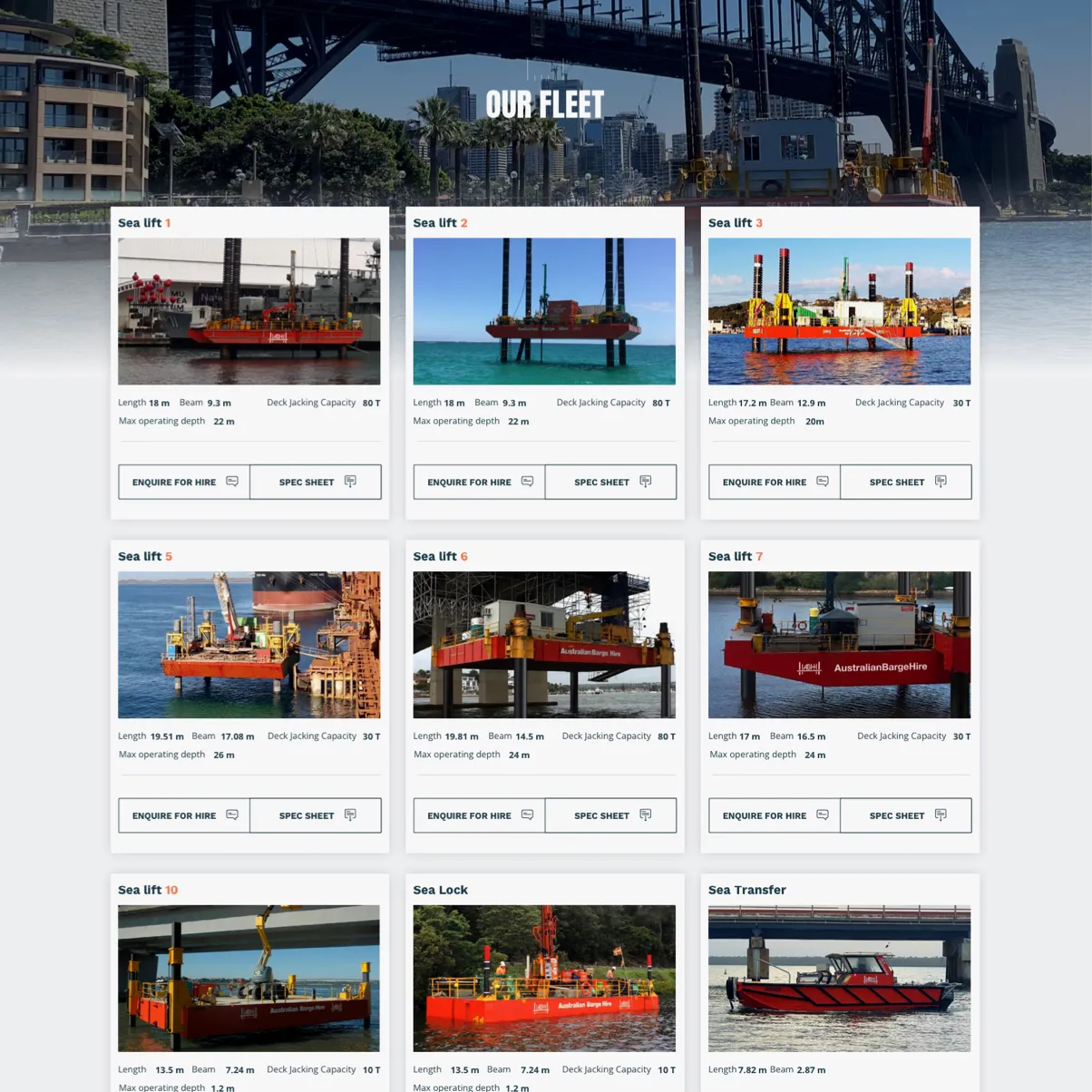1092x1092 pixels.
Task: Tap Enquire For Hire under Sea lift 7
Action: [x=775, y=815]
